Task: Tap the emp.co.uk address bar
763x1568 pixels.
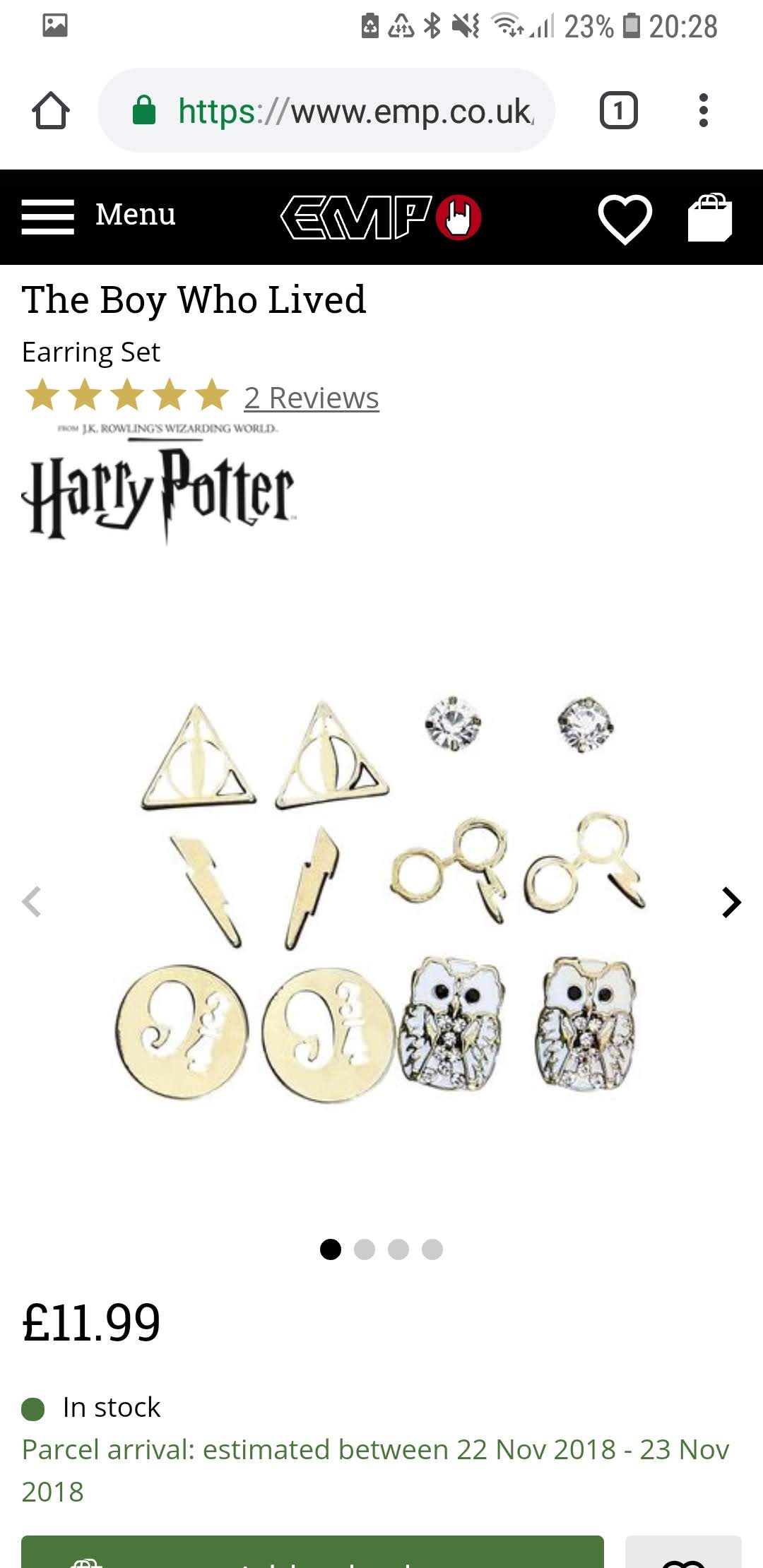Action: (326, 111)
